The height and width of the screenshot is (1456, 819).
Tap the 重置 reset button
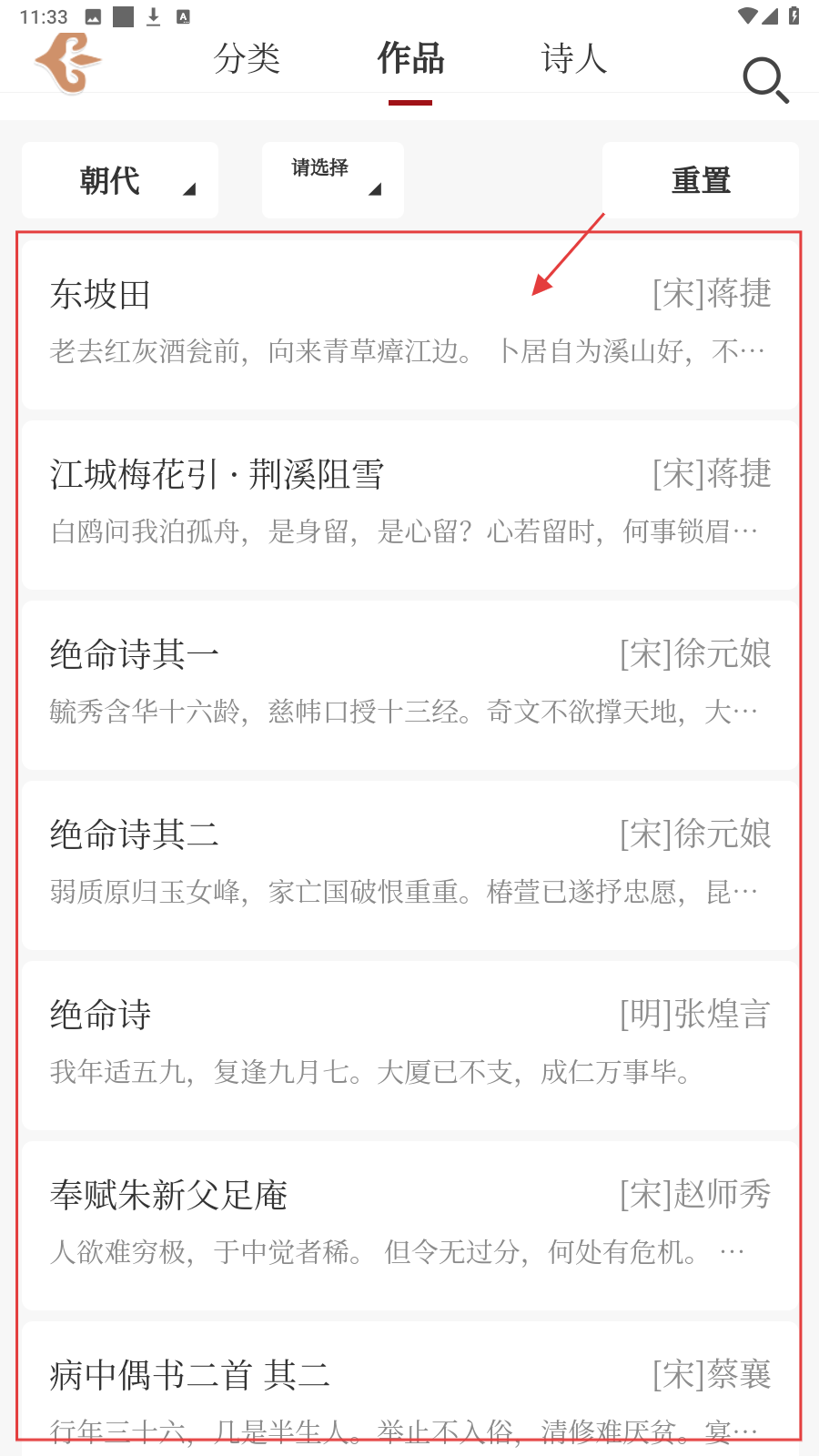pyautogui.click(x=701, y=180)
